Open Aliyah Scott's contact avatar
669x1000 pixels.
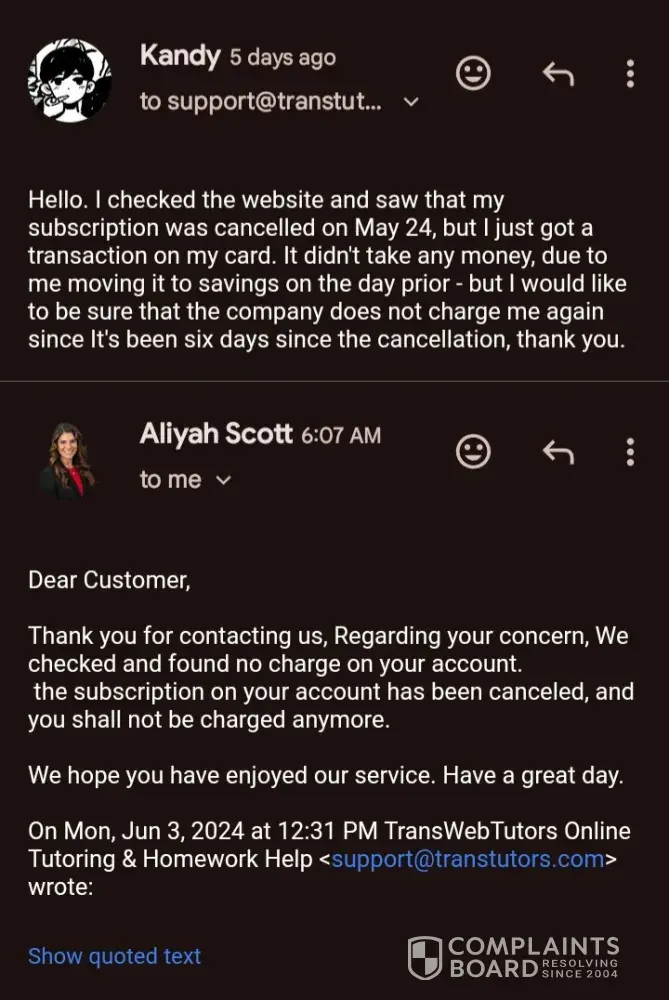click(69, 461)
